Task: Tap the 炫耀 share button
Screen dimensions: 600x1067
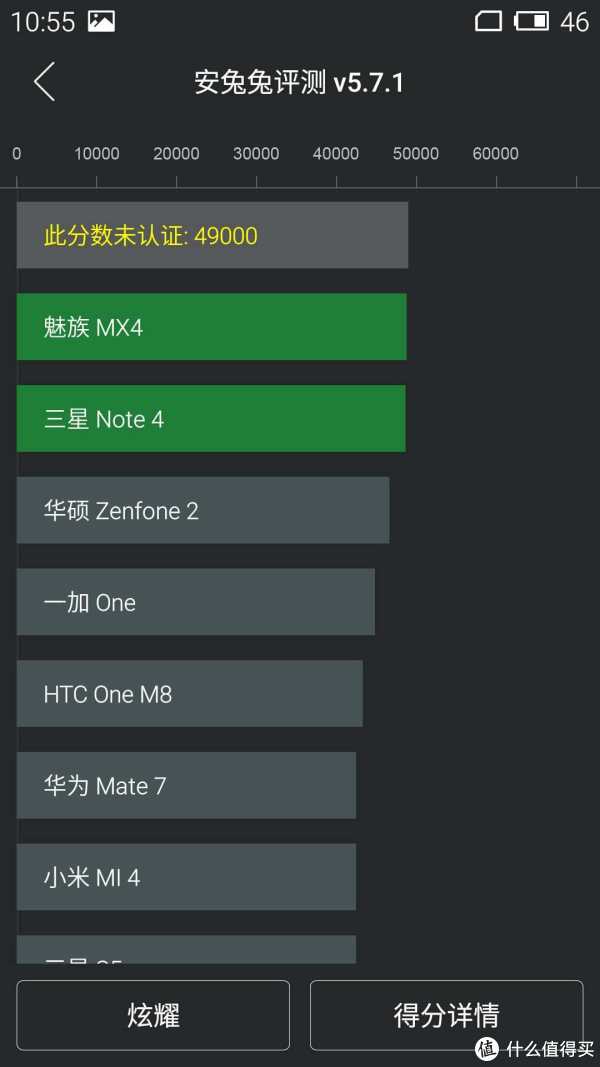Action: (153, 1015)
